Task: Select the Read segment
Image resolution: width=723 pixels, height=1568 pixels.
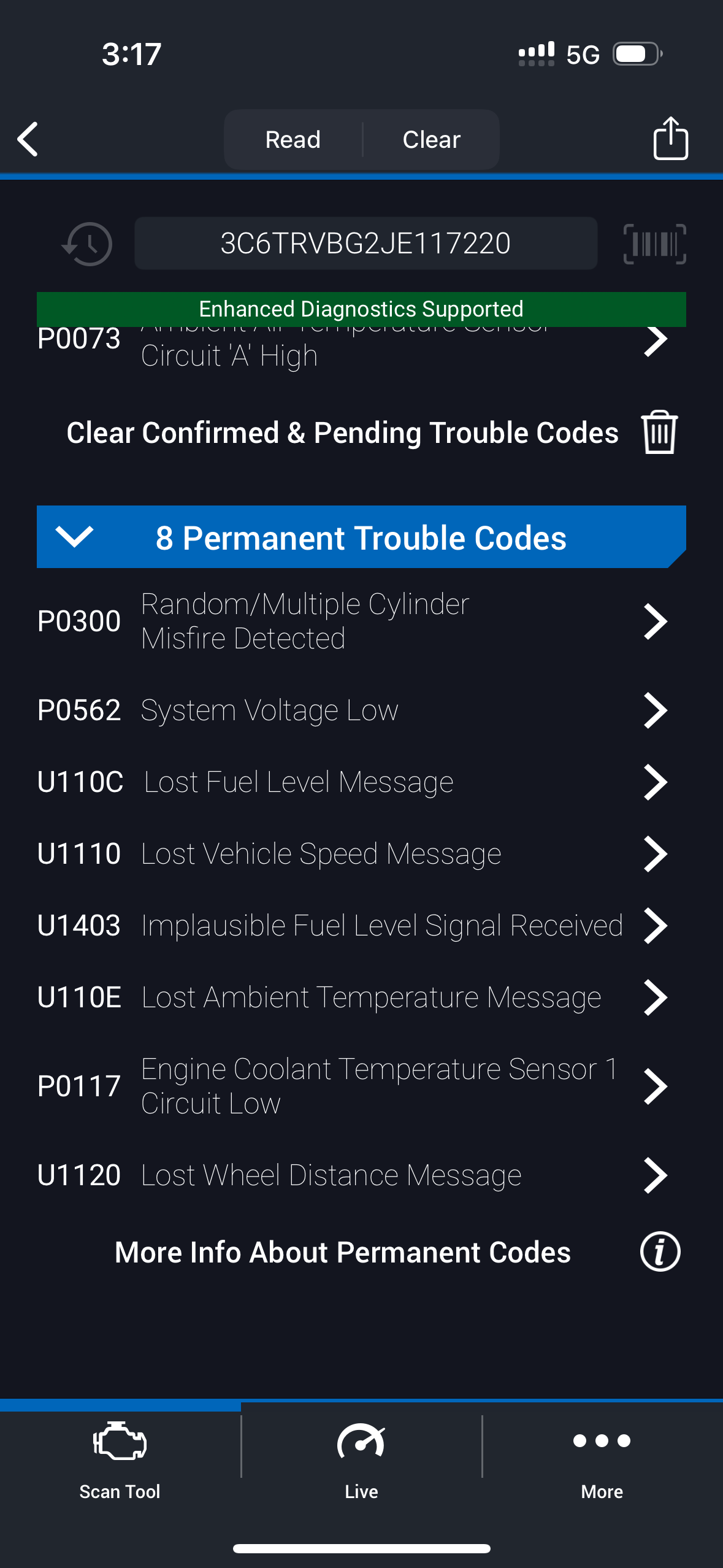Action: point(293,139)
